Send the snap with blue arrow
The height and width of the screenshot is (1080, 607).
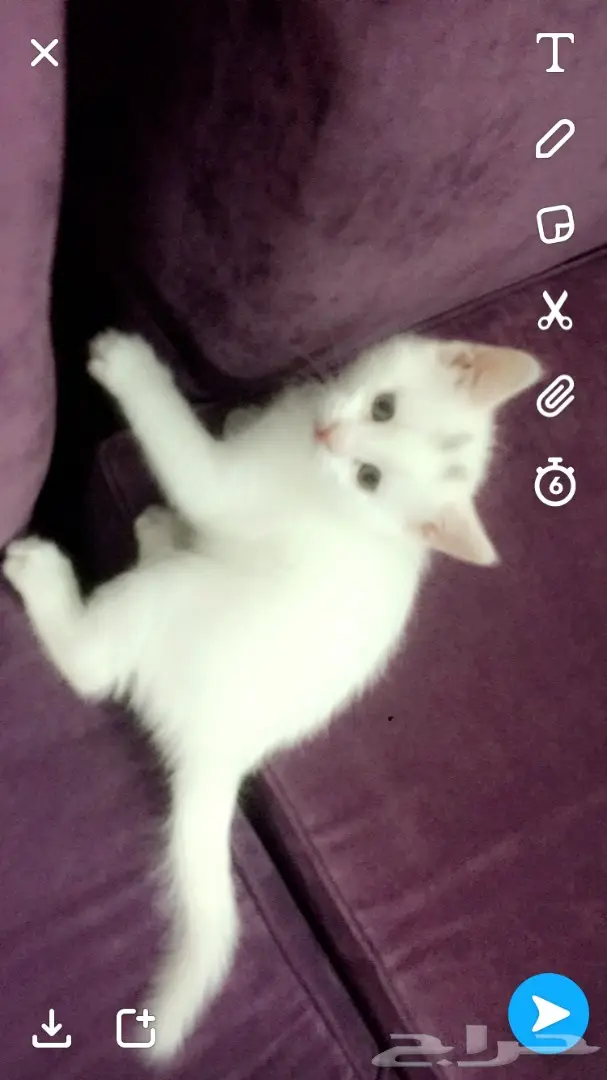[549, 1014]
